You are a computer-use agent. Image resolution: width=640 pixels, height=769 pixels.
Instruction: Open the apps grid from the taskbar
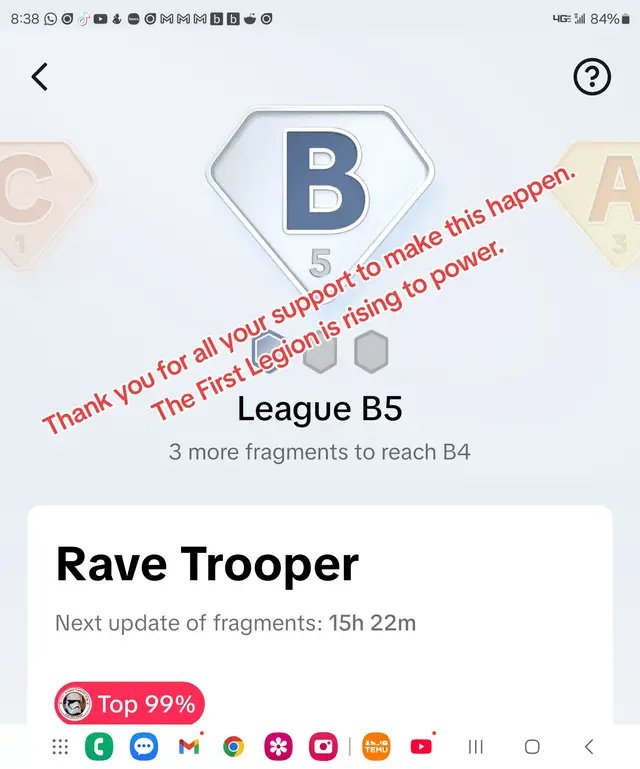pyautogui.click(x=60, y=746)
